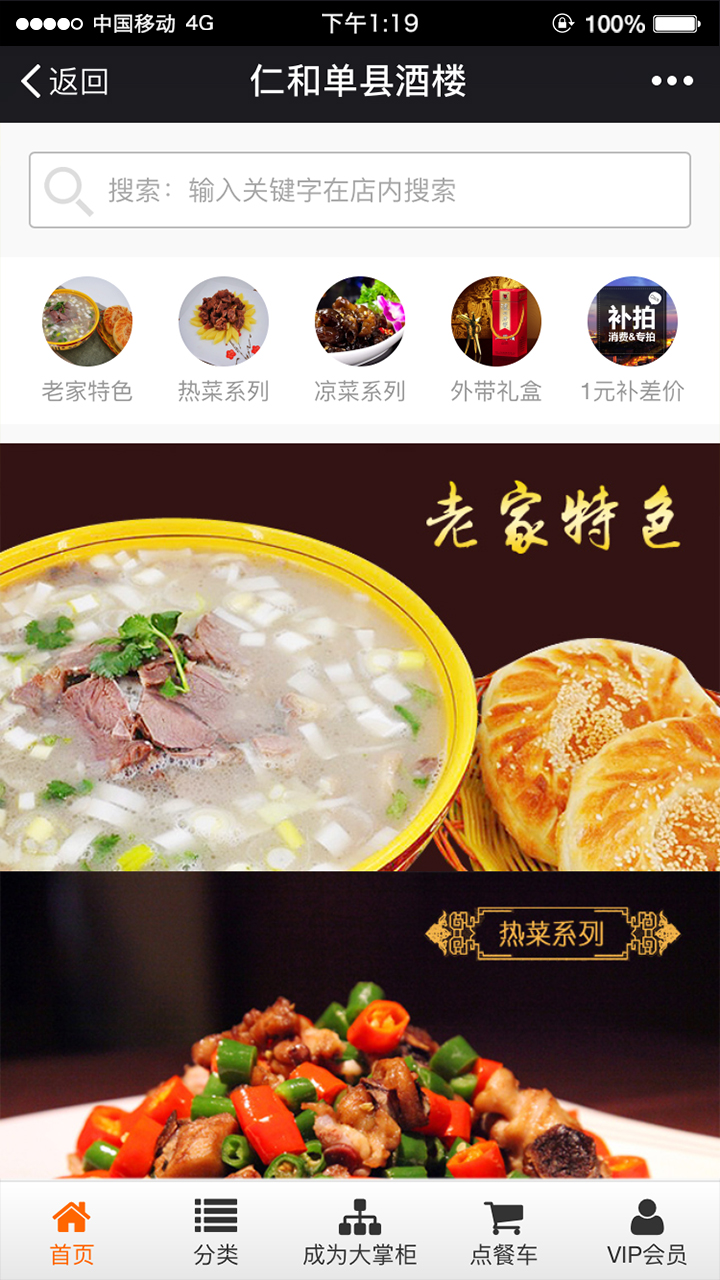Open 成为大掌柜 tab
Viewport: 720px width, 1280px height.
pos(360,1232)
